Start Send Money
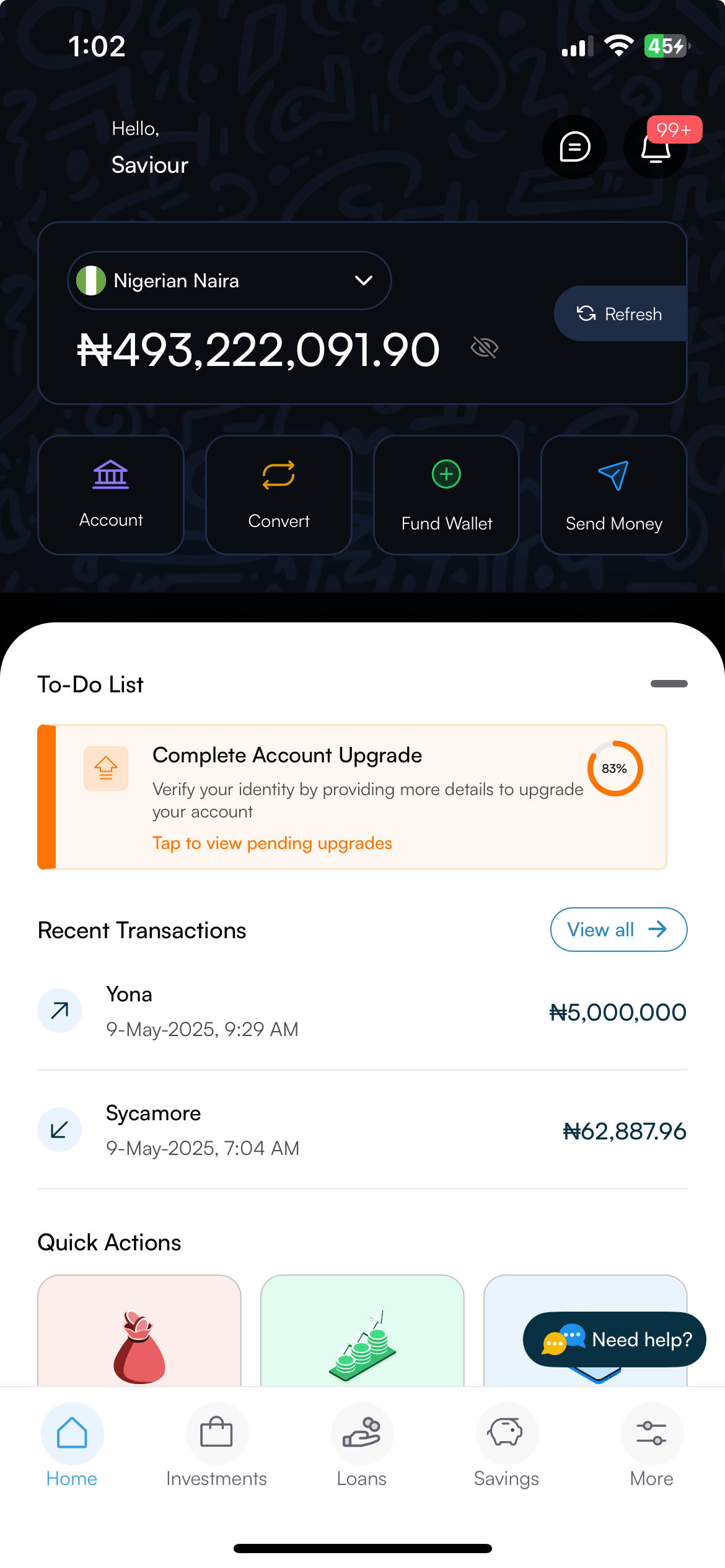725x1568 pixels. [x=613, y=495]
